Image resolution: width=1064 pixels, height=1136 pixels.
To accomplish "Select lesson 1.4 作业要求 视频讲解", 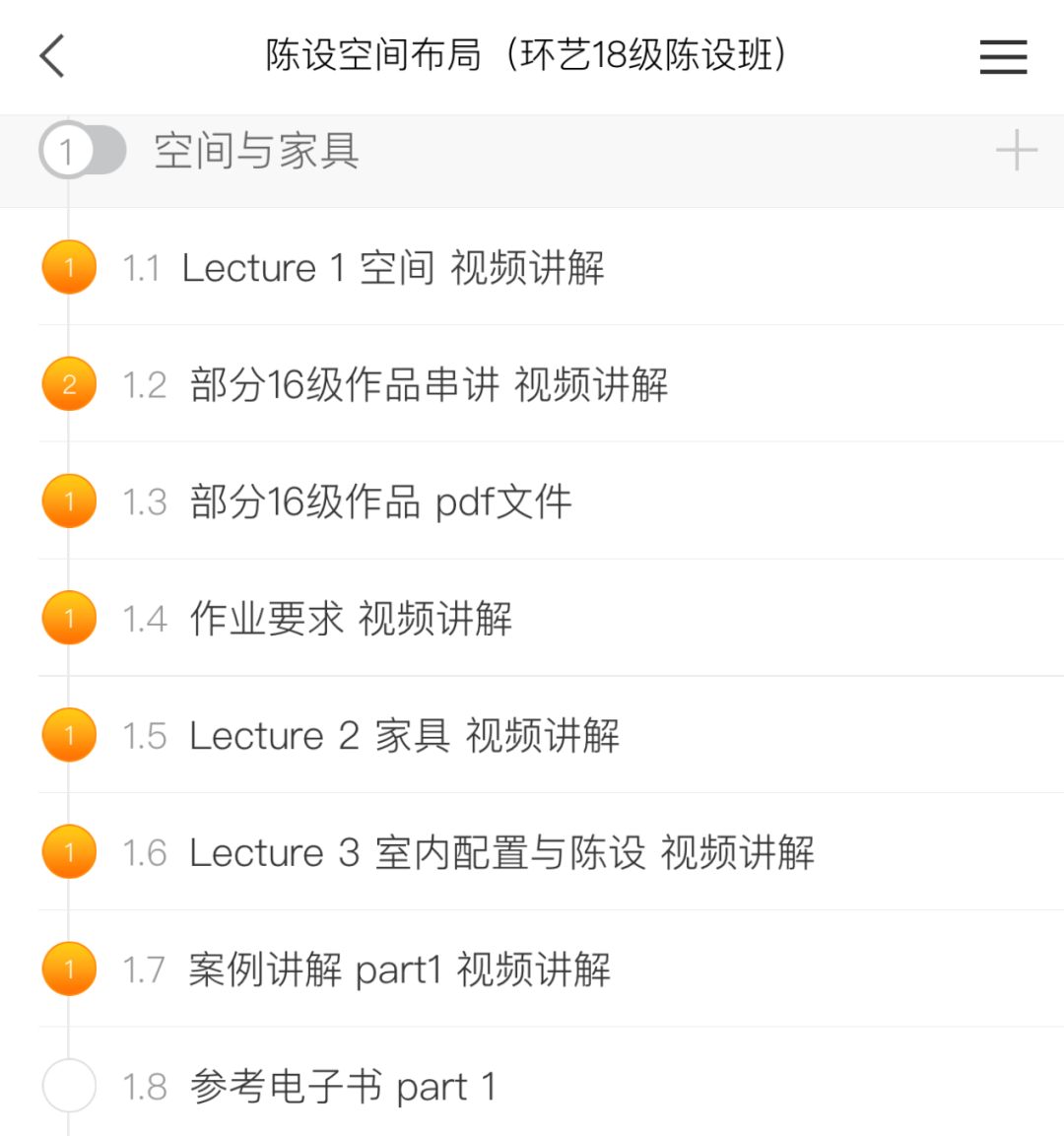I will pos(350,619).
